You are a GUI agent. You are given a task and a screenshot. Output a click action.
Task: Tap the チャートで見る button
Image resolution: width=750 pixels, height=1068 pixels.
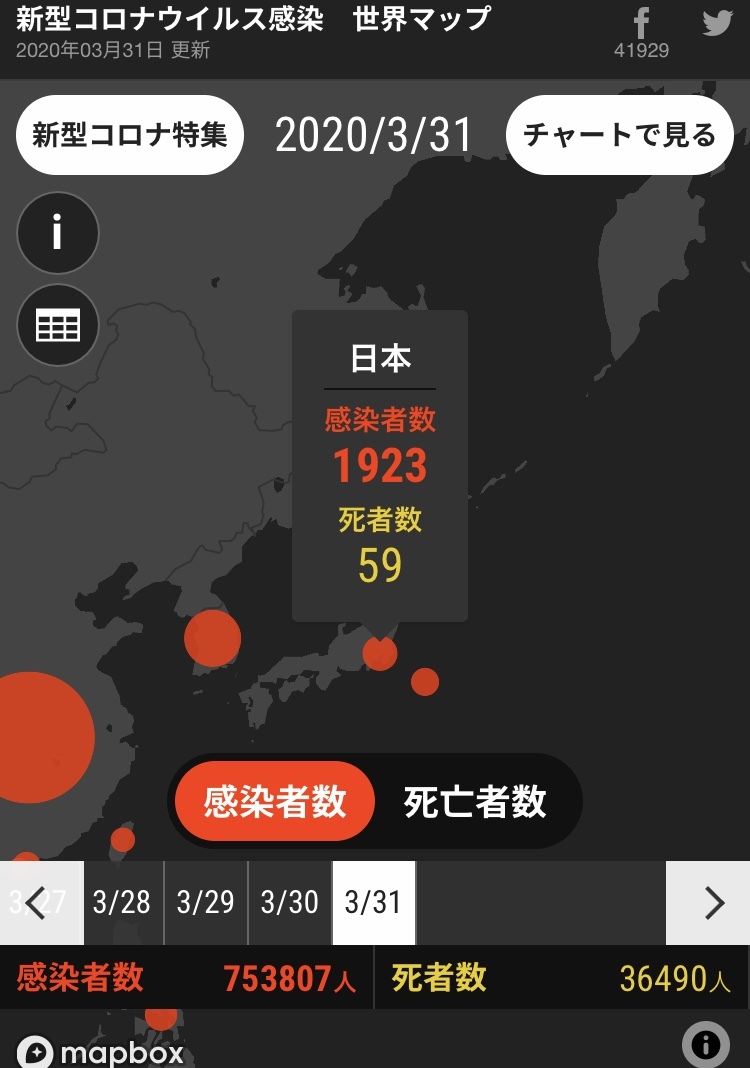[620, 135]
